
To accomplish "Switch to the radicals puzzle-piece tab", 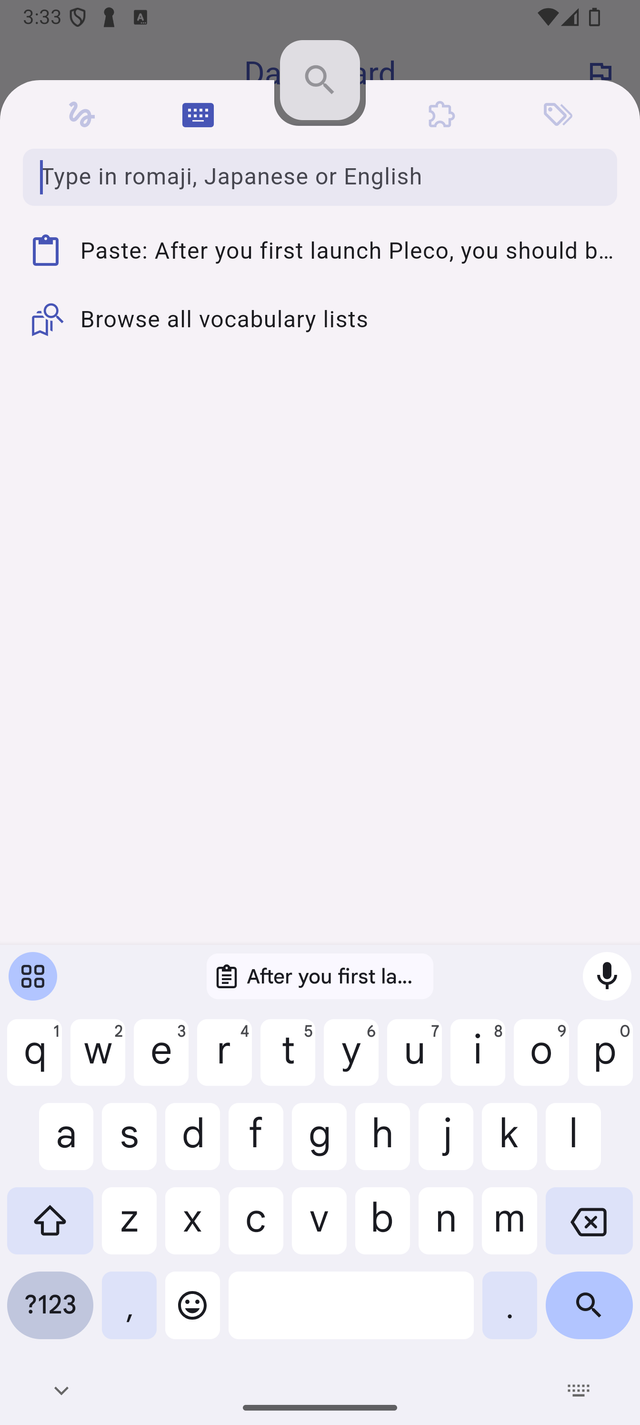I will pos(441,115).
